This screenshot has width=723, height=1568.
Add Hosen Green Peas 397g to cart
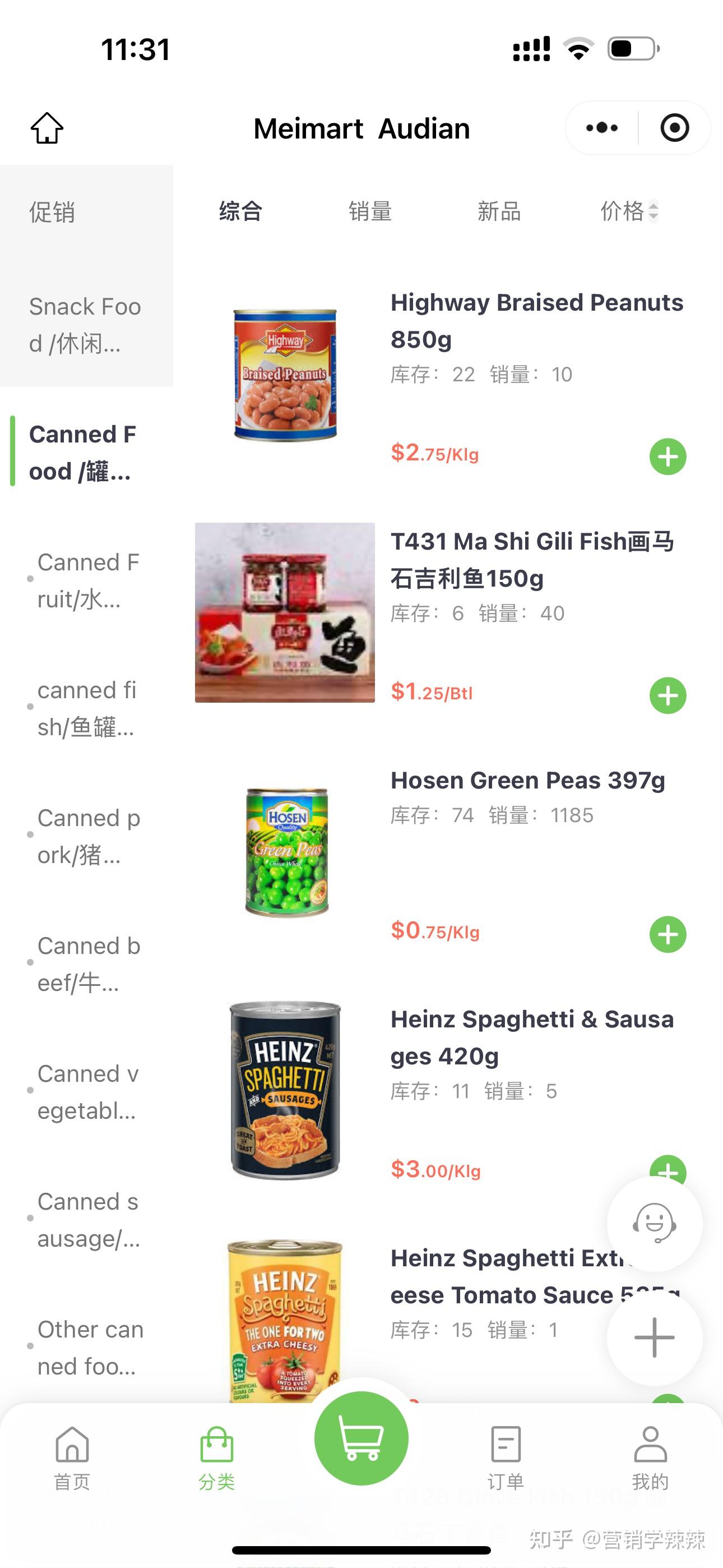[668, 934]
